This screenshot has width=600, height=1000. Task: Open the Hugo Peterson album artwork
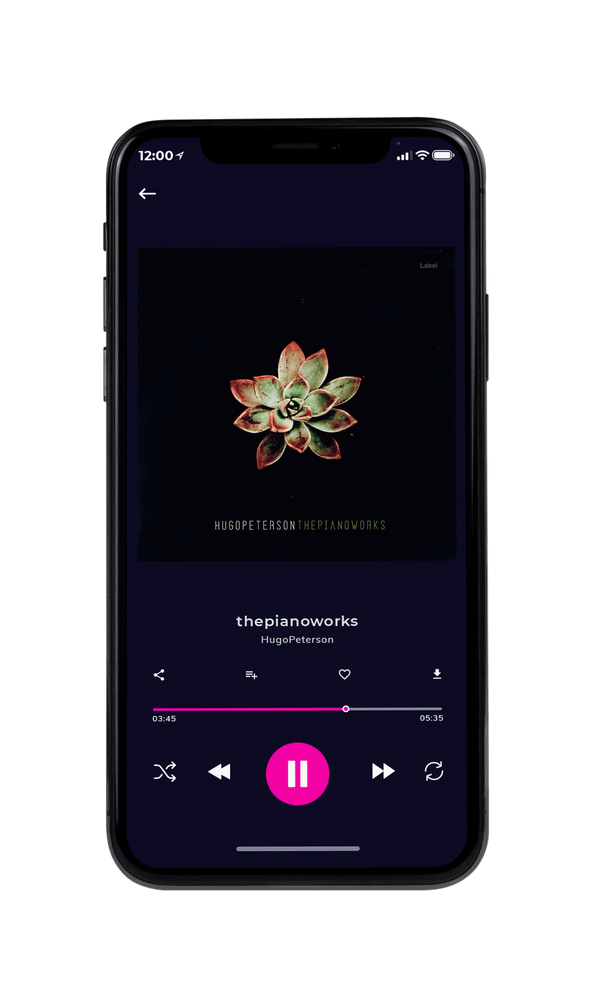(x=297, y=404)
